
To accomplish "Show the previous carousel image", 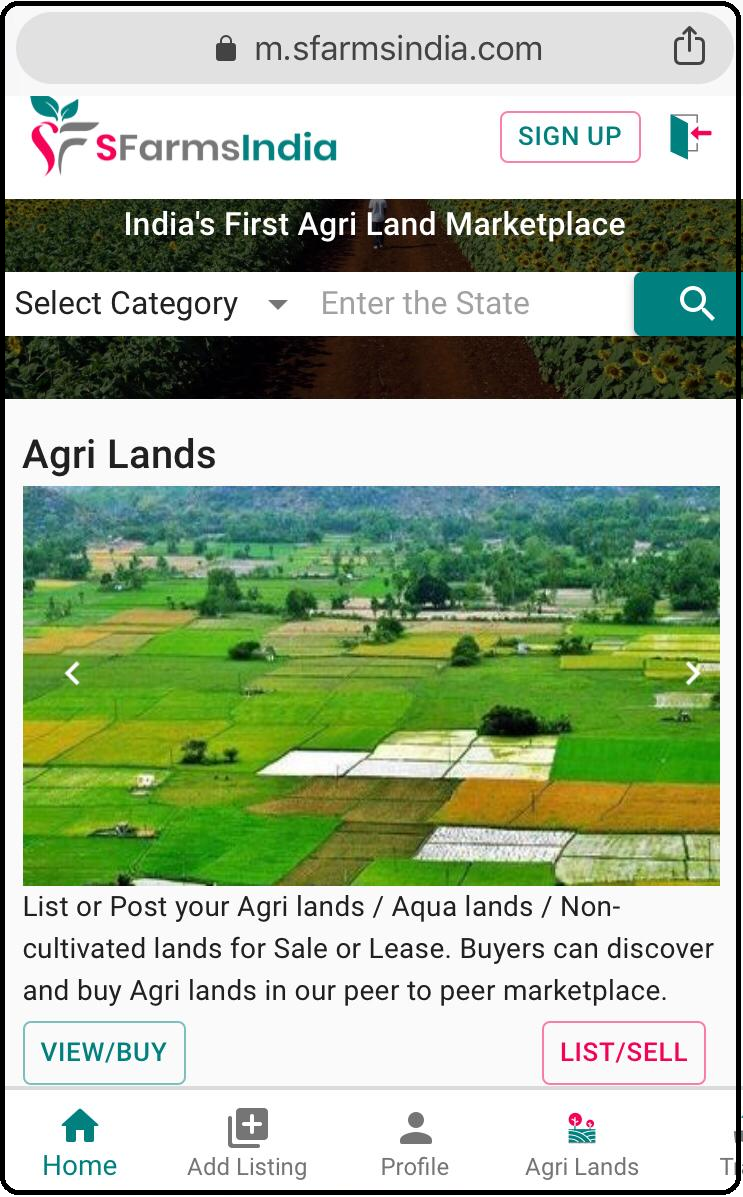I will (72, 674).
